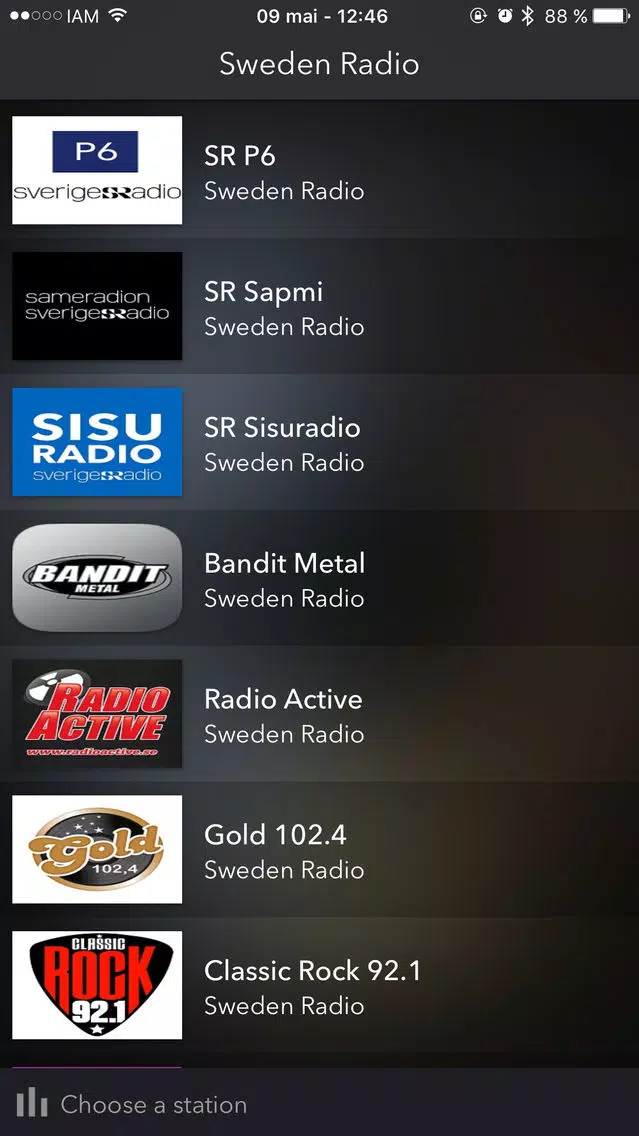This screenshot has width=639, height=1136.
Task: Play SR Sisuradio
Action: click(x=320, y=442)
